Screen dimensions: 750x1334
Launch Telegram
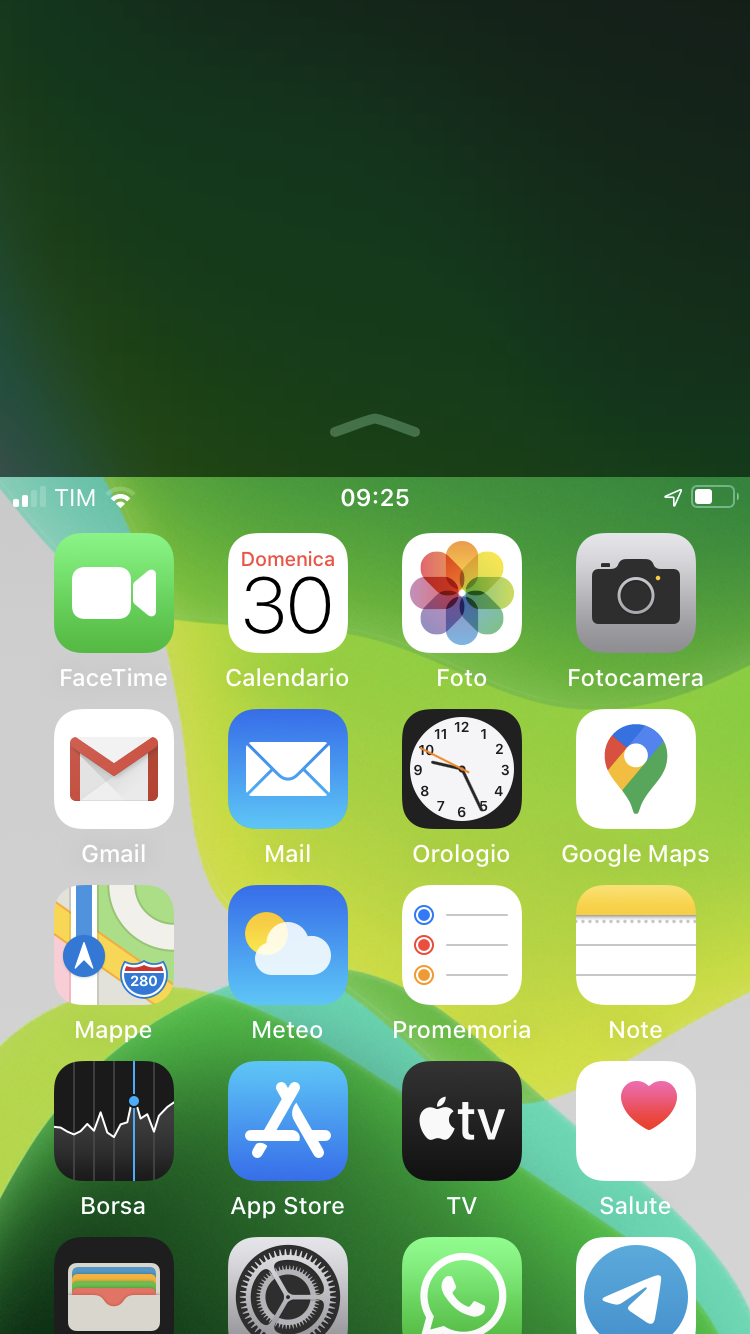[636, 1286]
